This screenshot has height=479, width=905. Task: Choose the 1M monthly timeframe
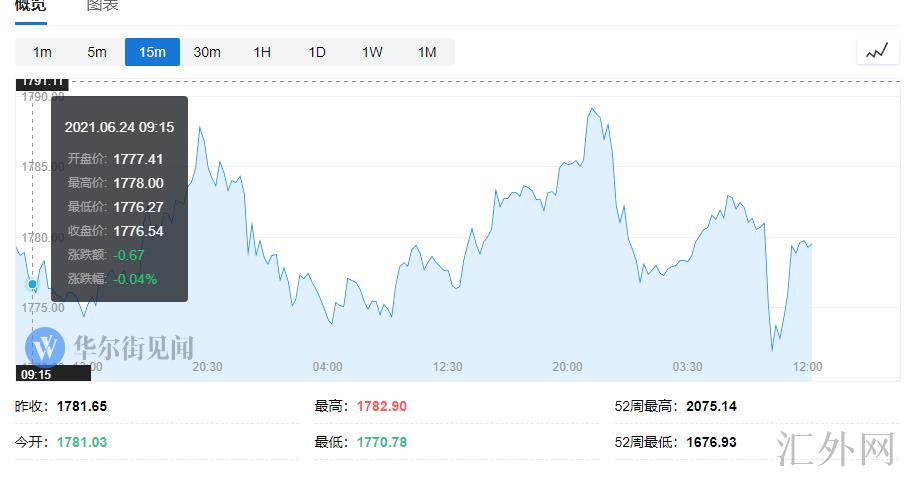click(427, 52)
